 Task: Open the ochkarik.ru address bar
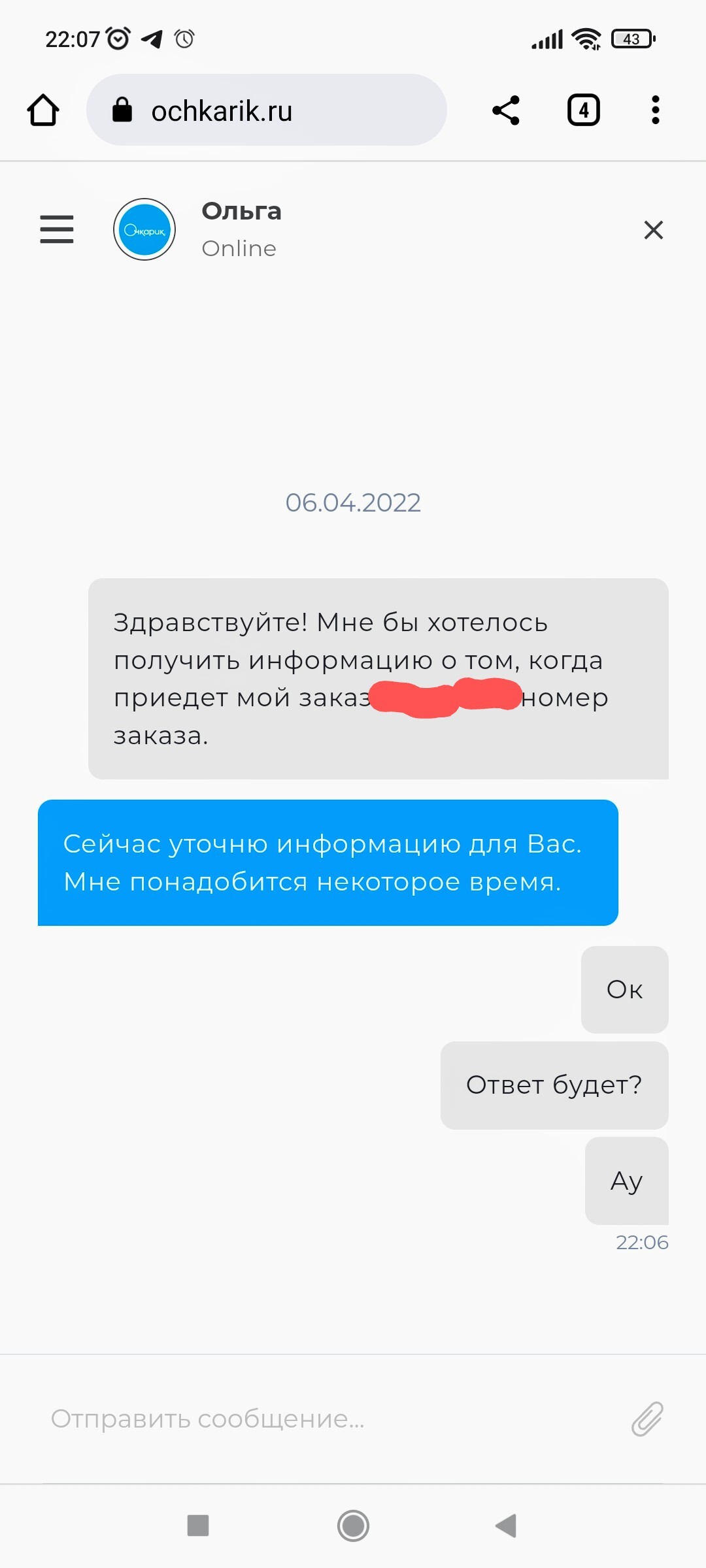tap(267, 110)
